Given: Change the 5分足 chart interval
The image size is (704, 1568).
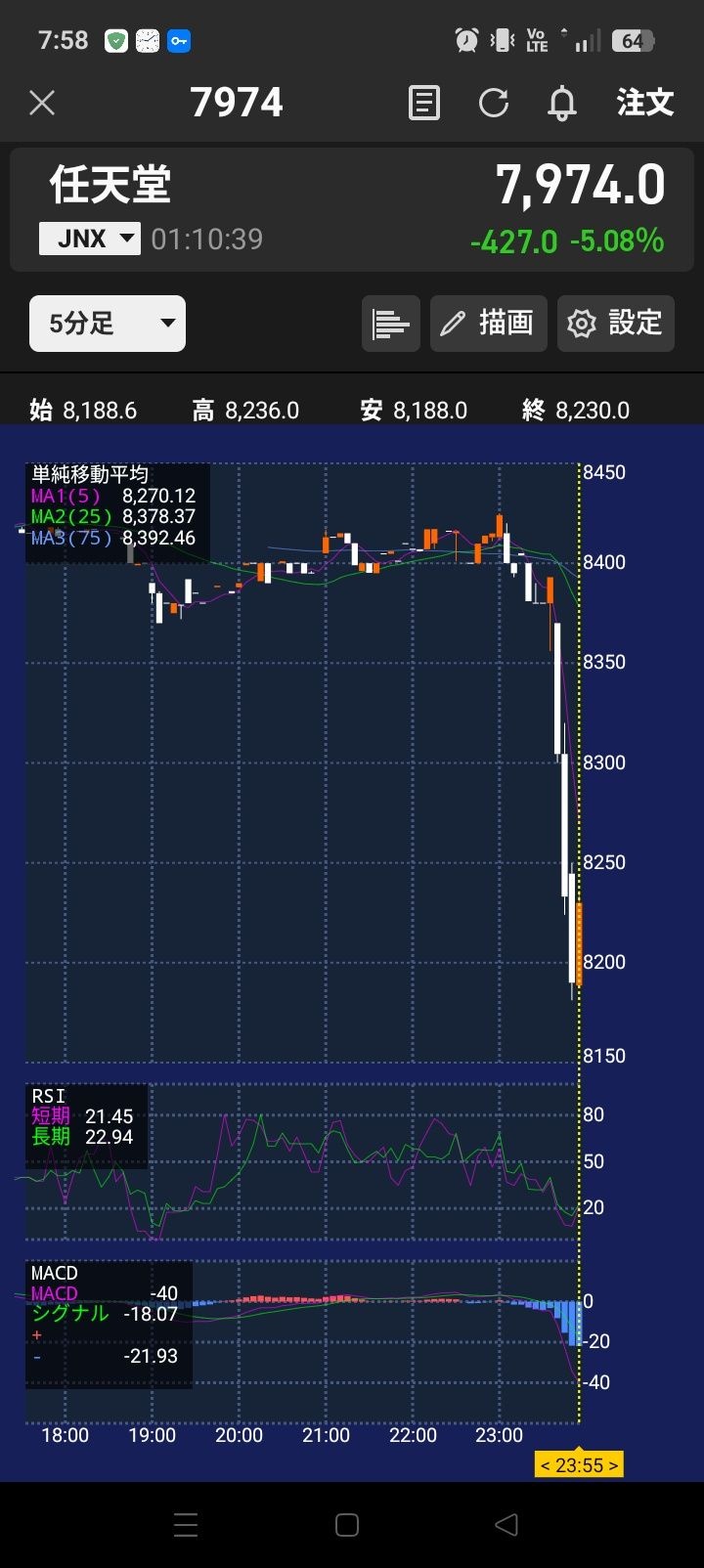Looking at the screenshot, I should 108,324.
